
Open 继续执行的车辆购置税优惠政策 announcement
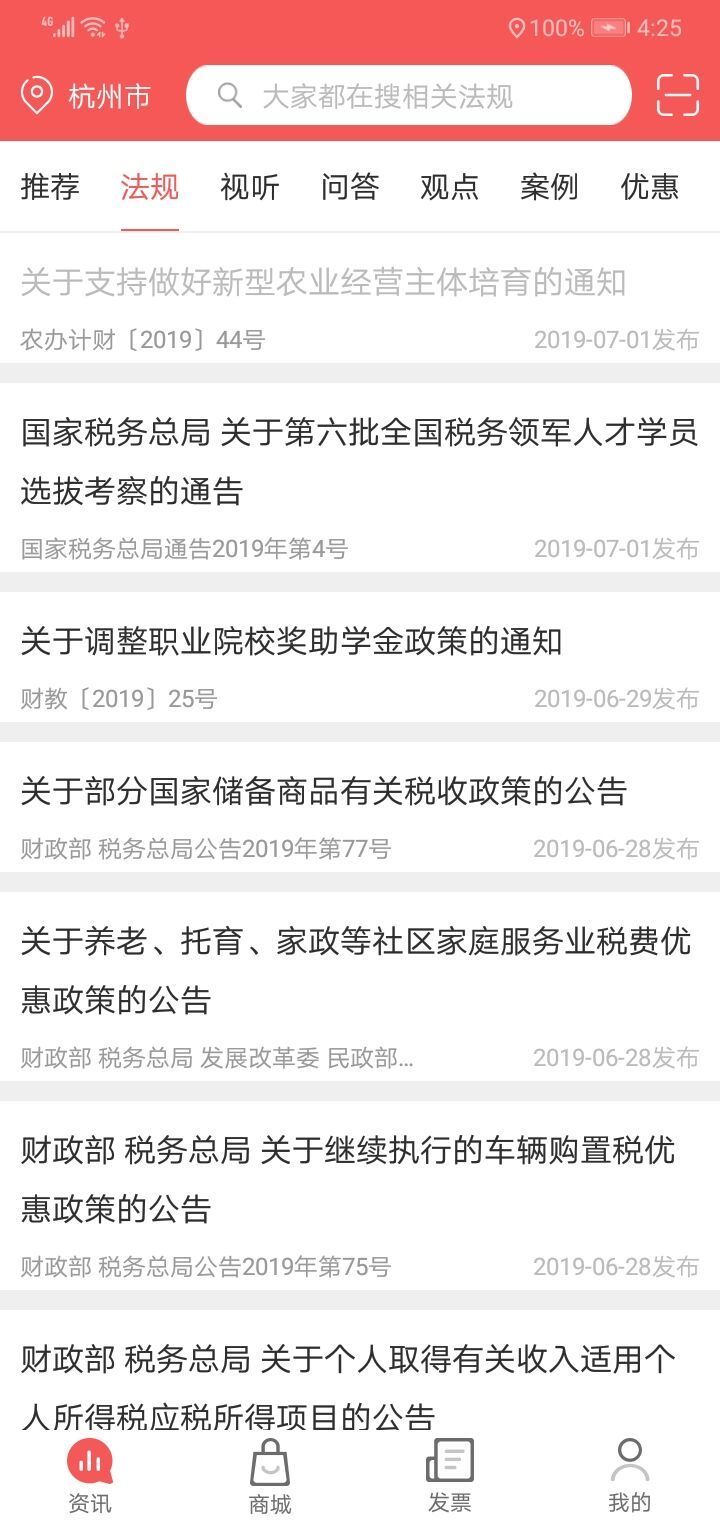pyautogui.click(x=348, y=1179)
